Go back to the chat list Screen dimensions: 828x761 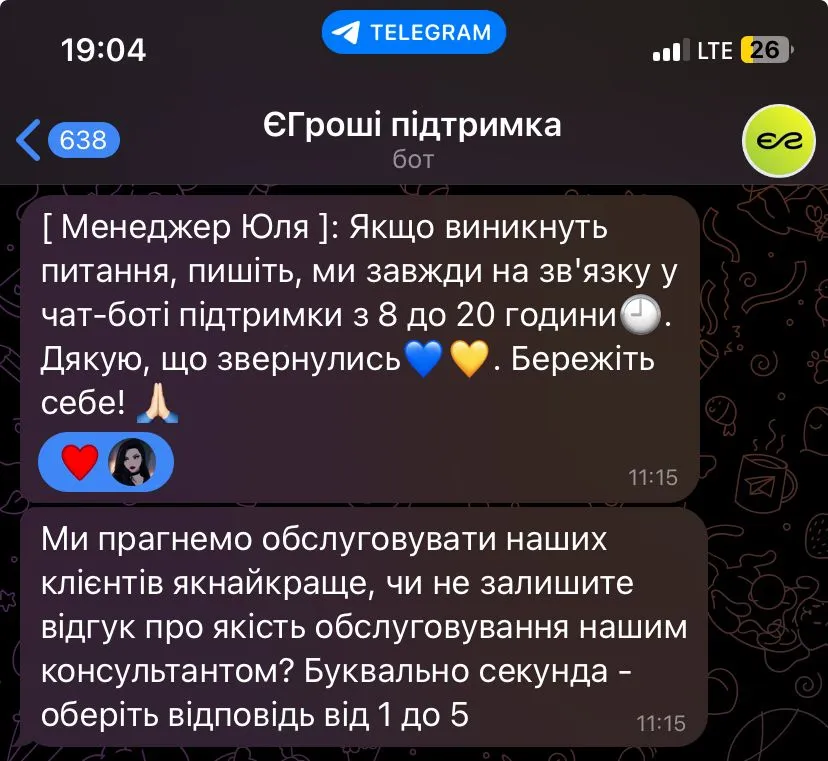click(x=66, y=140)
